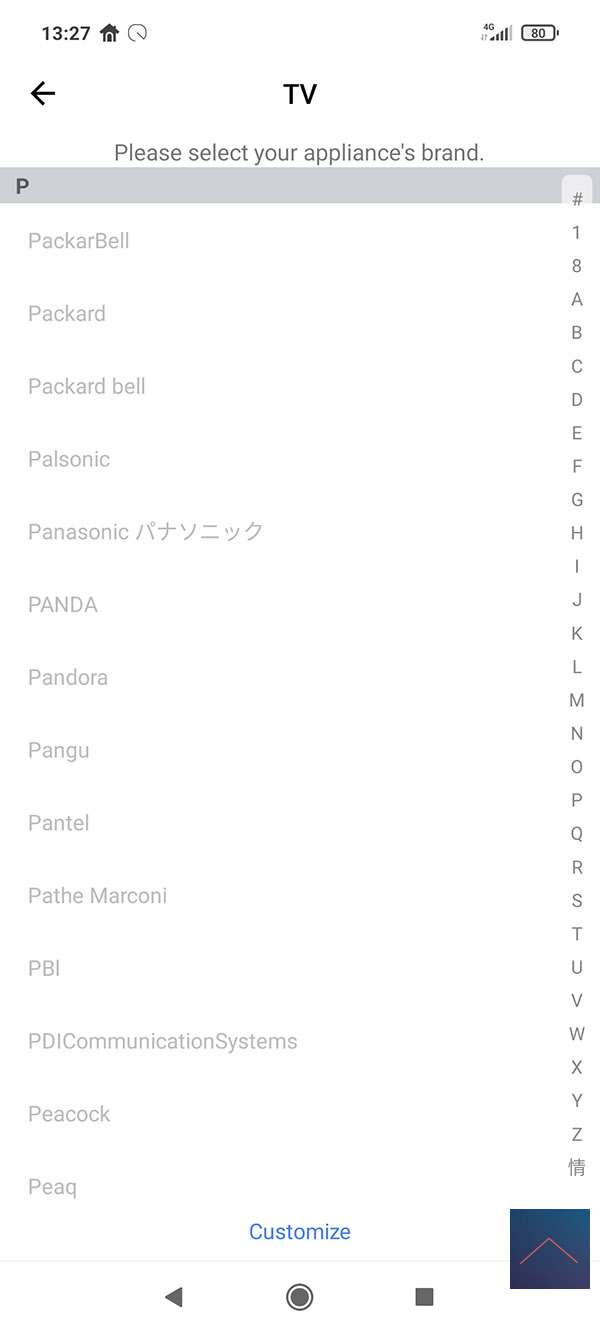The width and height of the screenshot is (600, 1333).
Task: Choose Pandora from the brand list
Action: [x=68, y=678]
